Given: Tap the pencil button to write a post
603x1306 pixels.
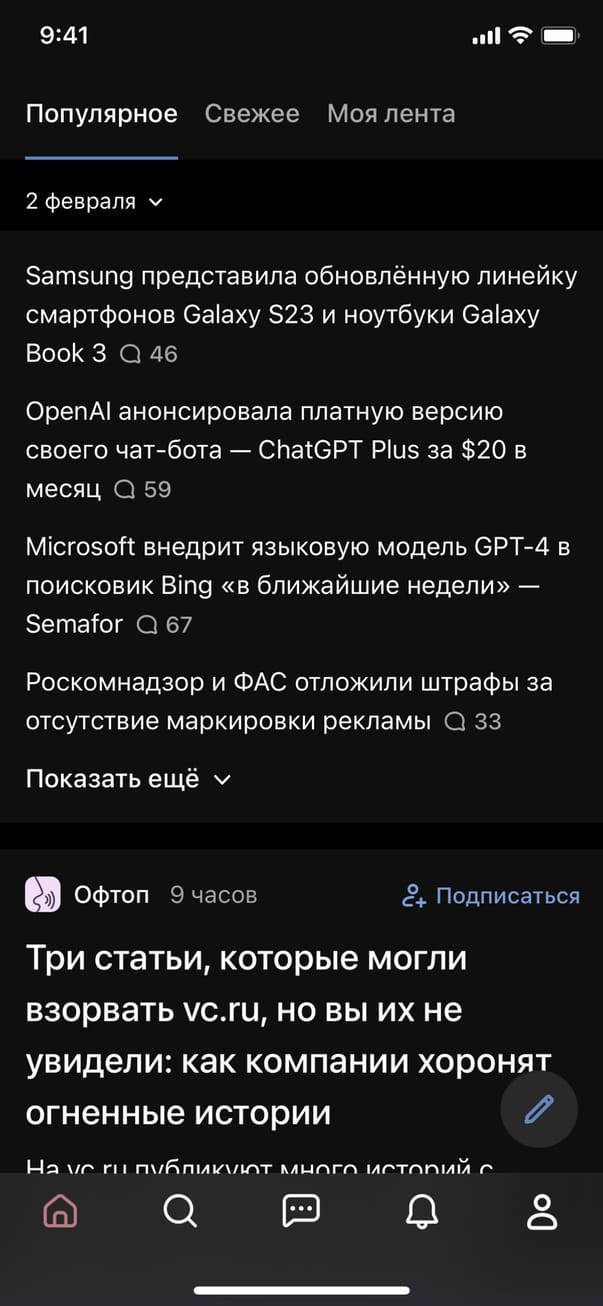Looking at the screenshot, I should pyautogui.click(x=539, y=1109).
